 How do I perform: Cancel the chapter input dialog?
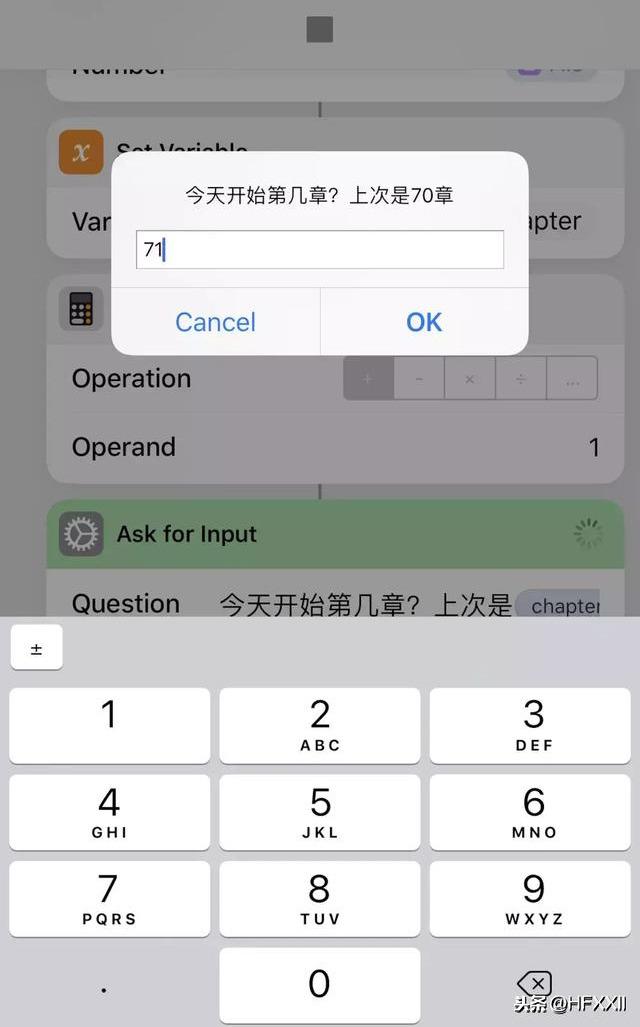click(x=216, y=322)
